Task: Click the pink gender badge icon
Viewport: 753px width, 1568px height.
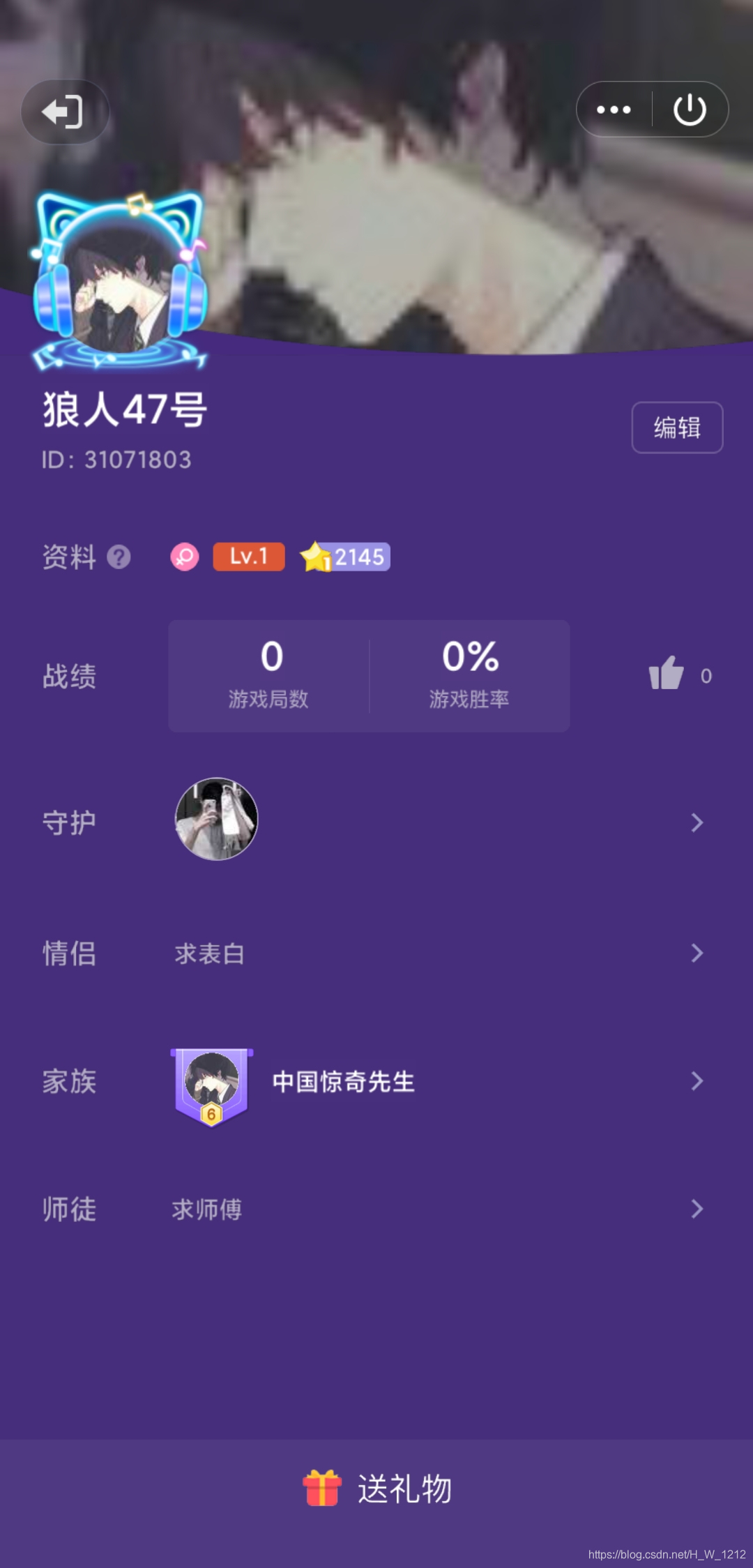Action: pos(185,556)
